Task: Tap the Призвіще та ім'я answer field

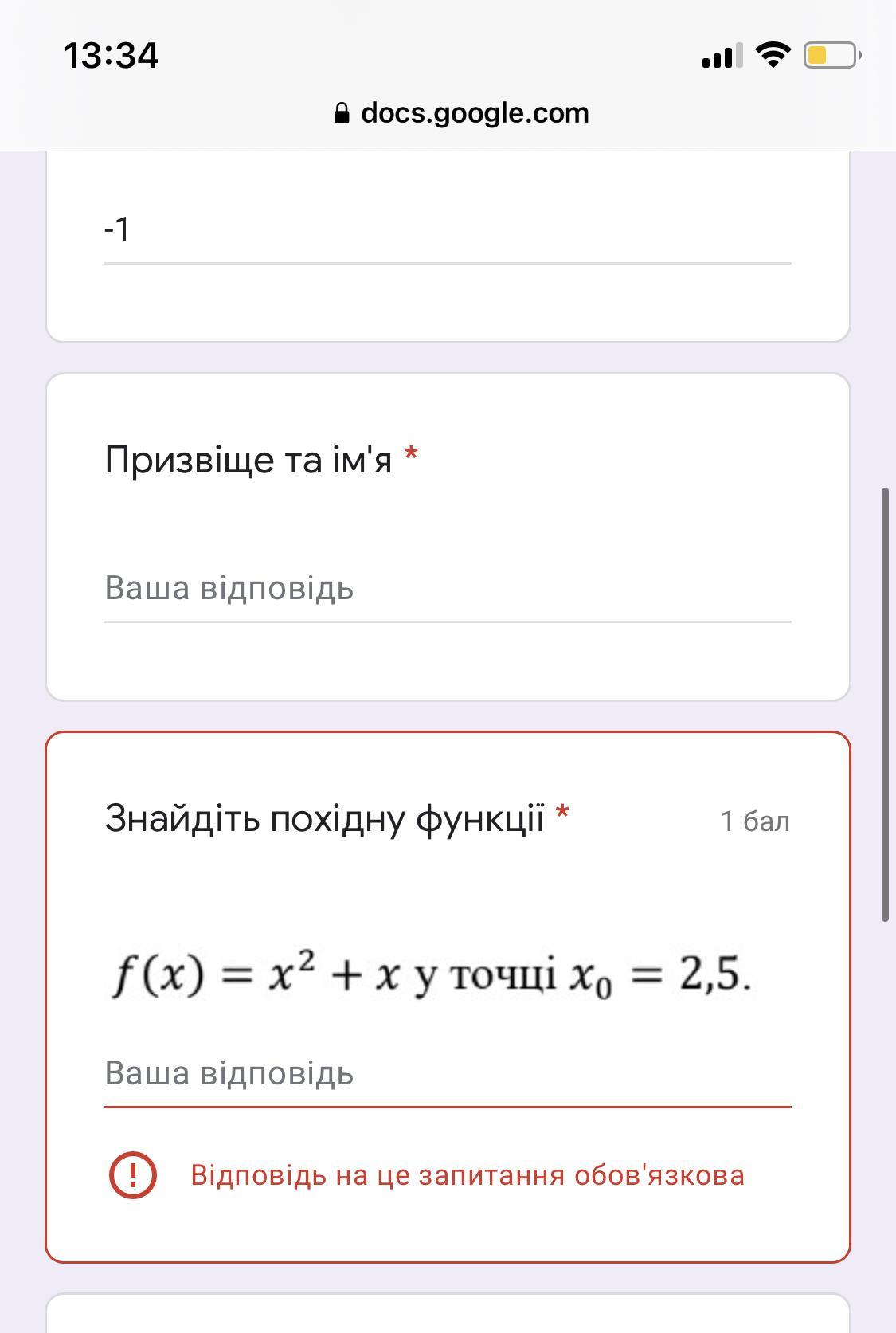Action: (x=446, y=589)
